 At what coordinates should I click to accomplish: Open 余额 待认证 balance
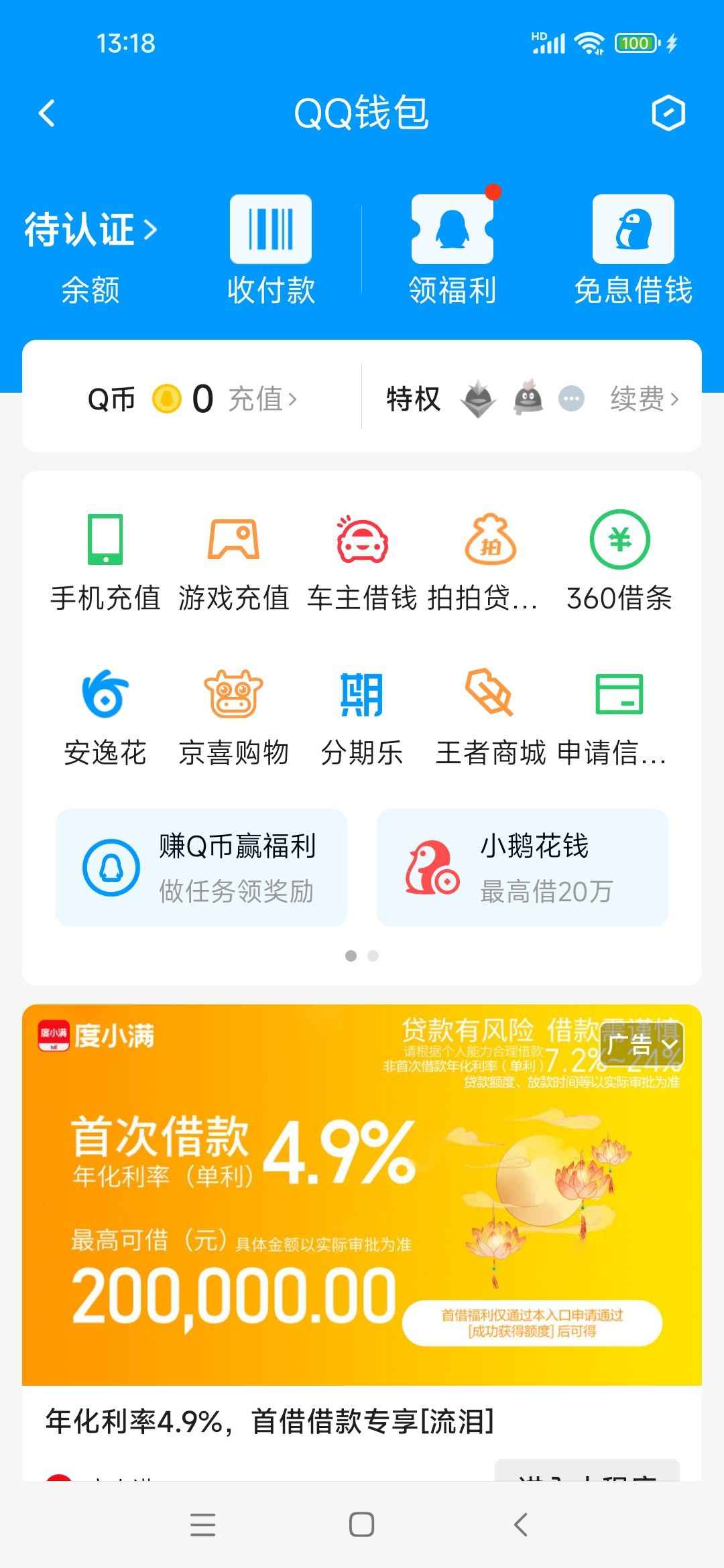90,255
